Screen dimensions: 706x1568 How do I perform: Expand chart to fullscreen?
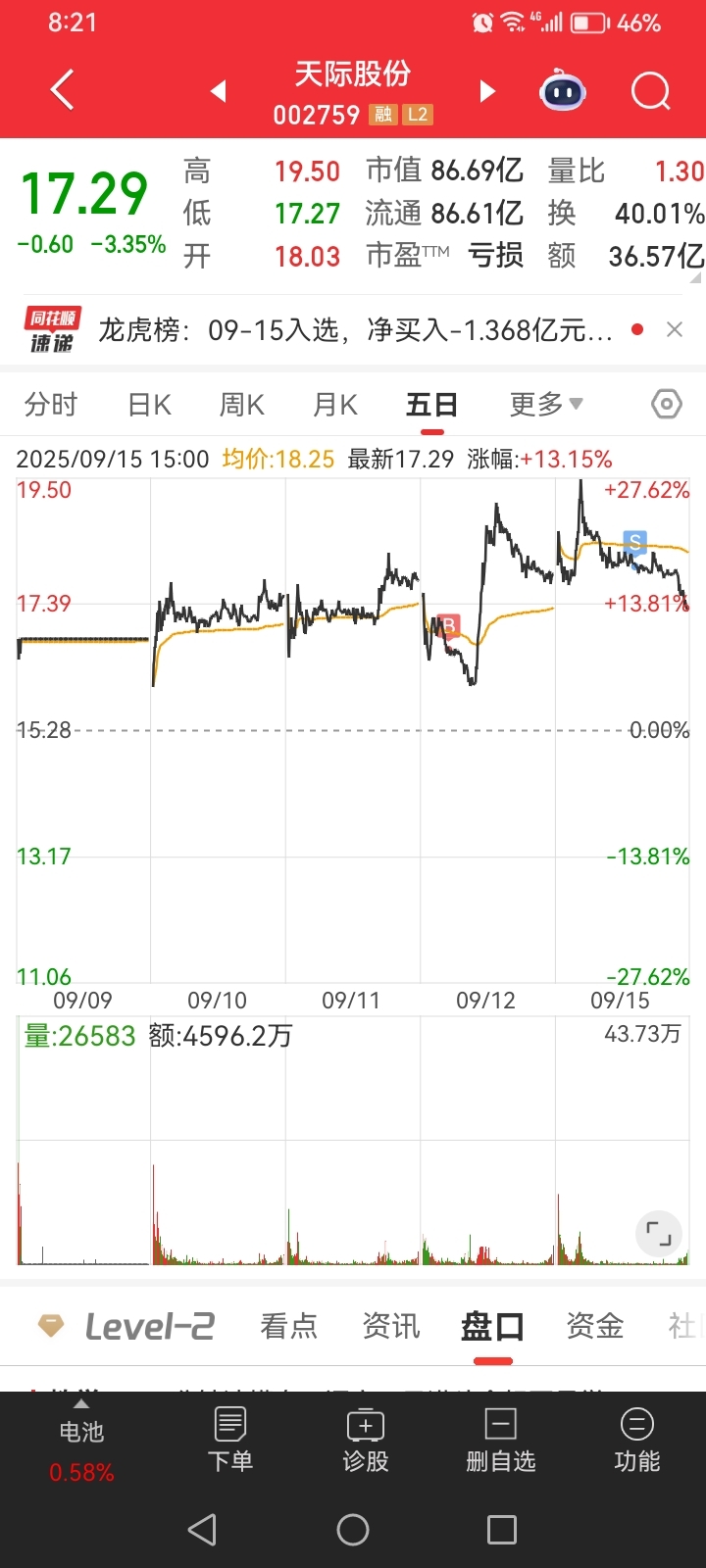[x=659, y=1234]
